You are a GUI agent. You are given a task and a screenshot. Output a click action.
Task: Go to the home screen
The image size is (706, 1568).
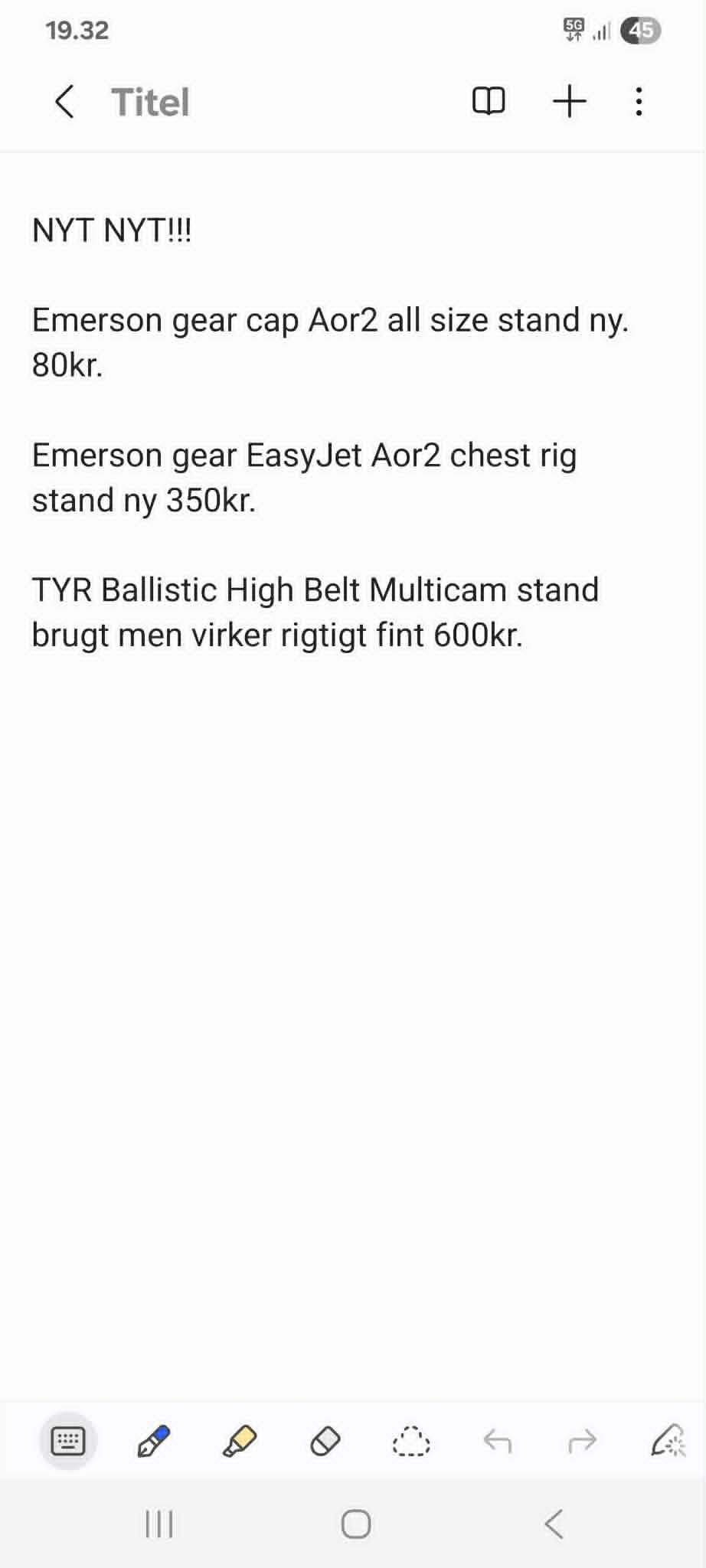pos(356,1524)
